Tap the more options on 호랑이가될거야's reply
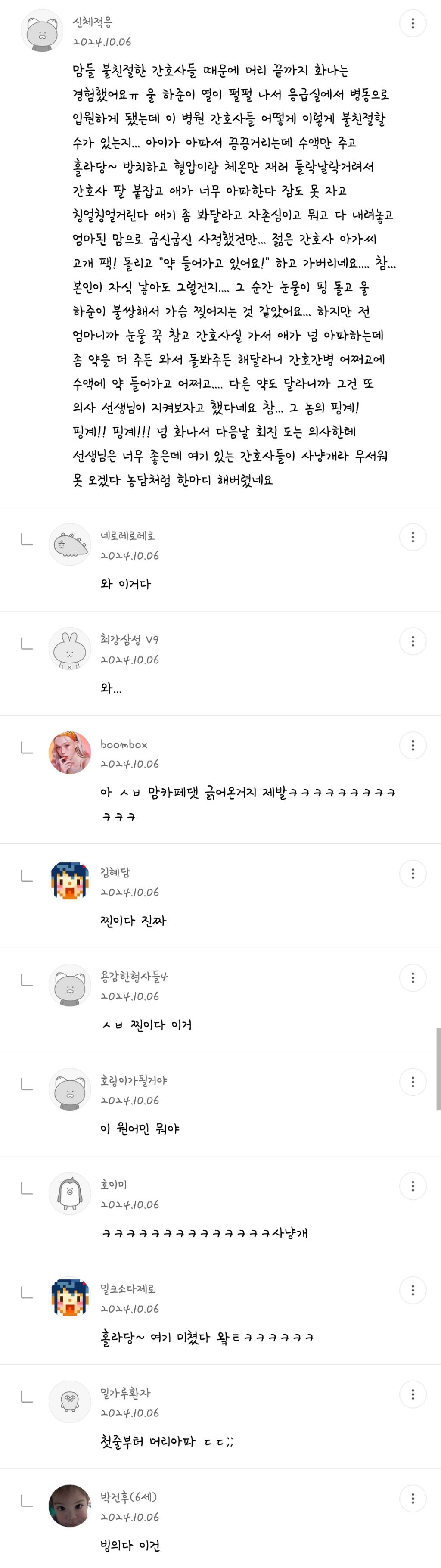Image resolution: width=441 pixels, height=1568 pixels. (413, 1082)
